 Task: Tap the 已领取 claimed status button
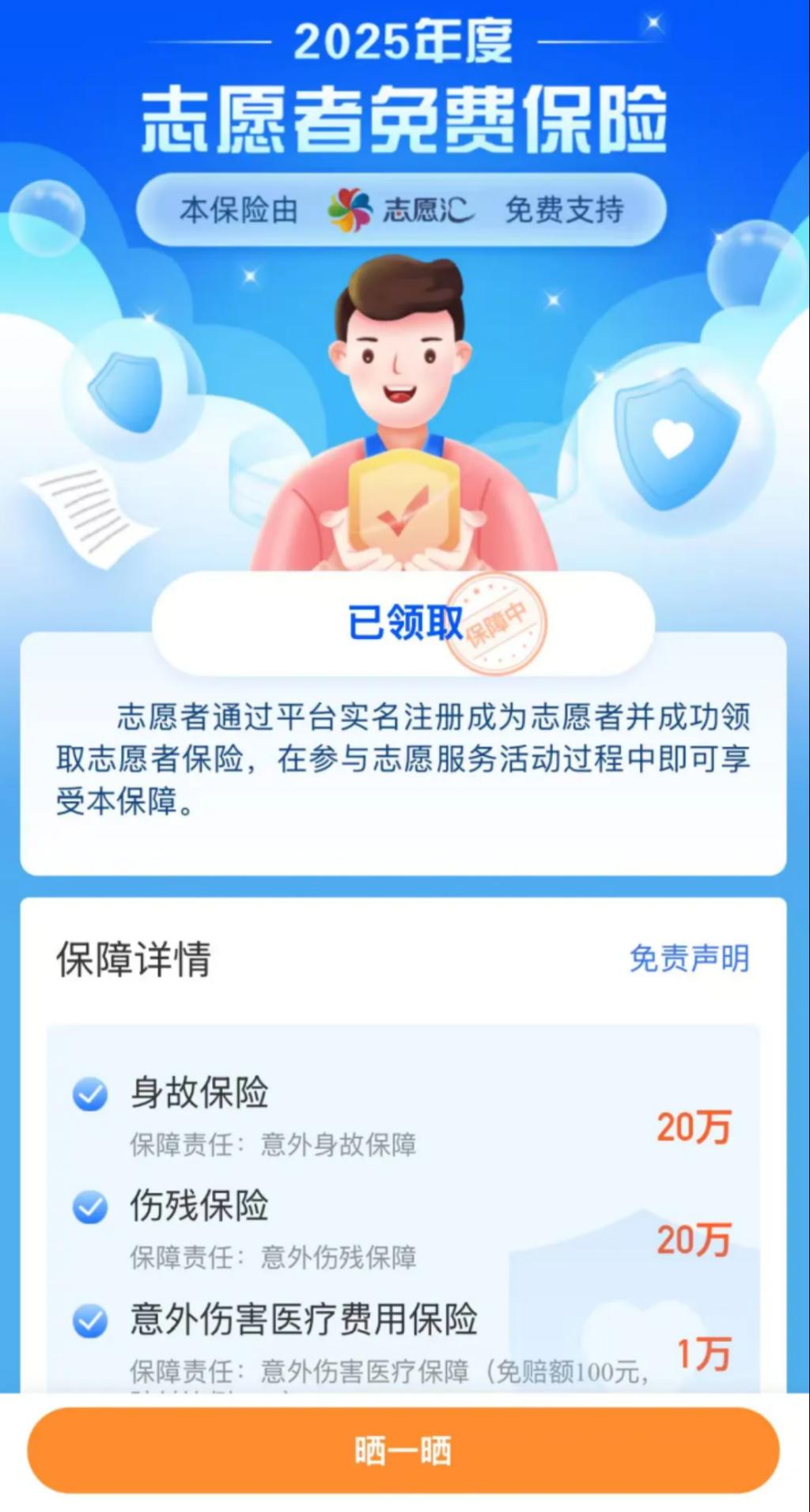click(403, 622)
